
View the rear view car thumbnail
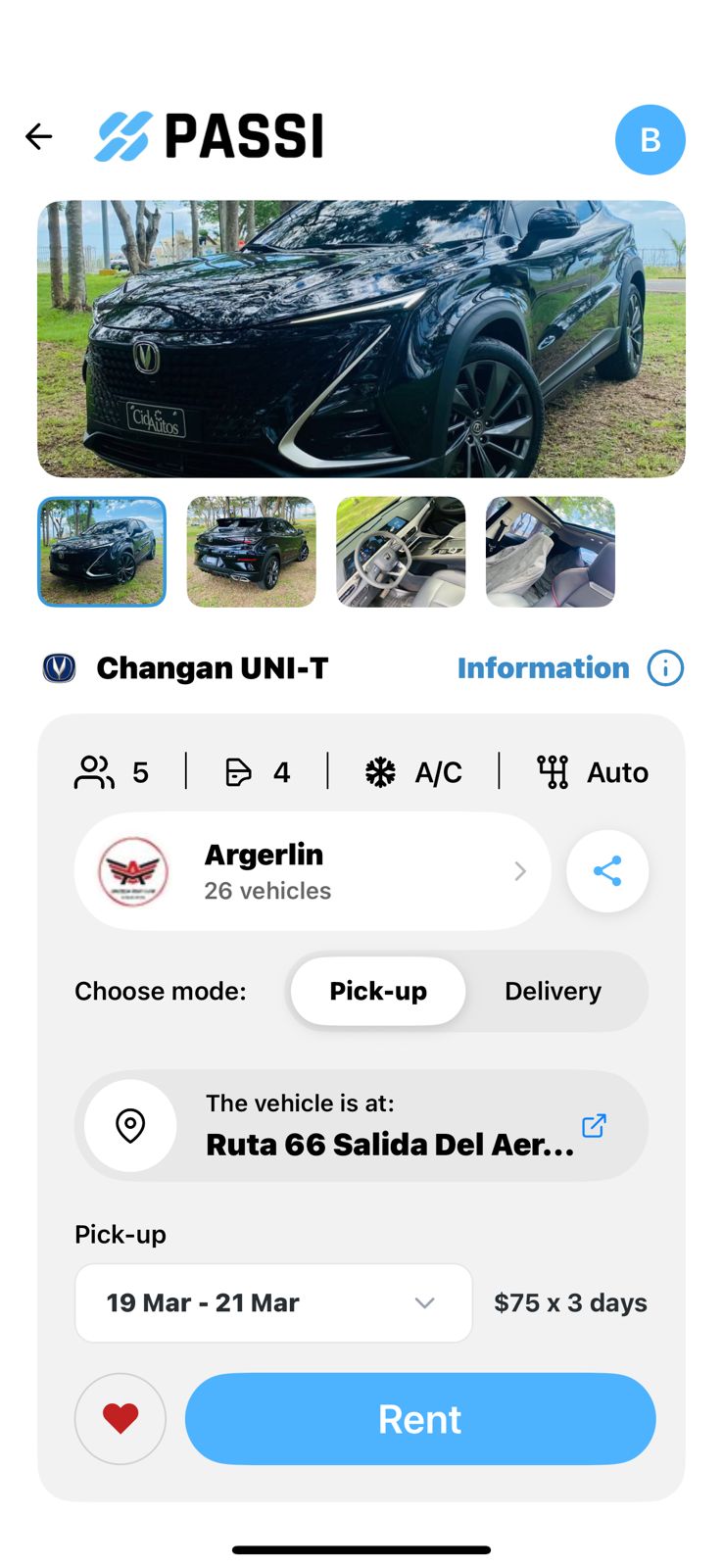[252, 552]
